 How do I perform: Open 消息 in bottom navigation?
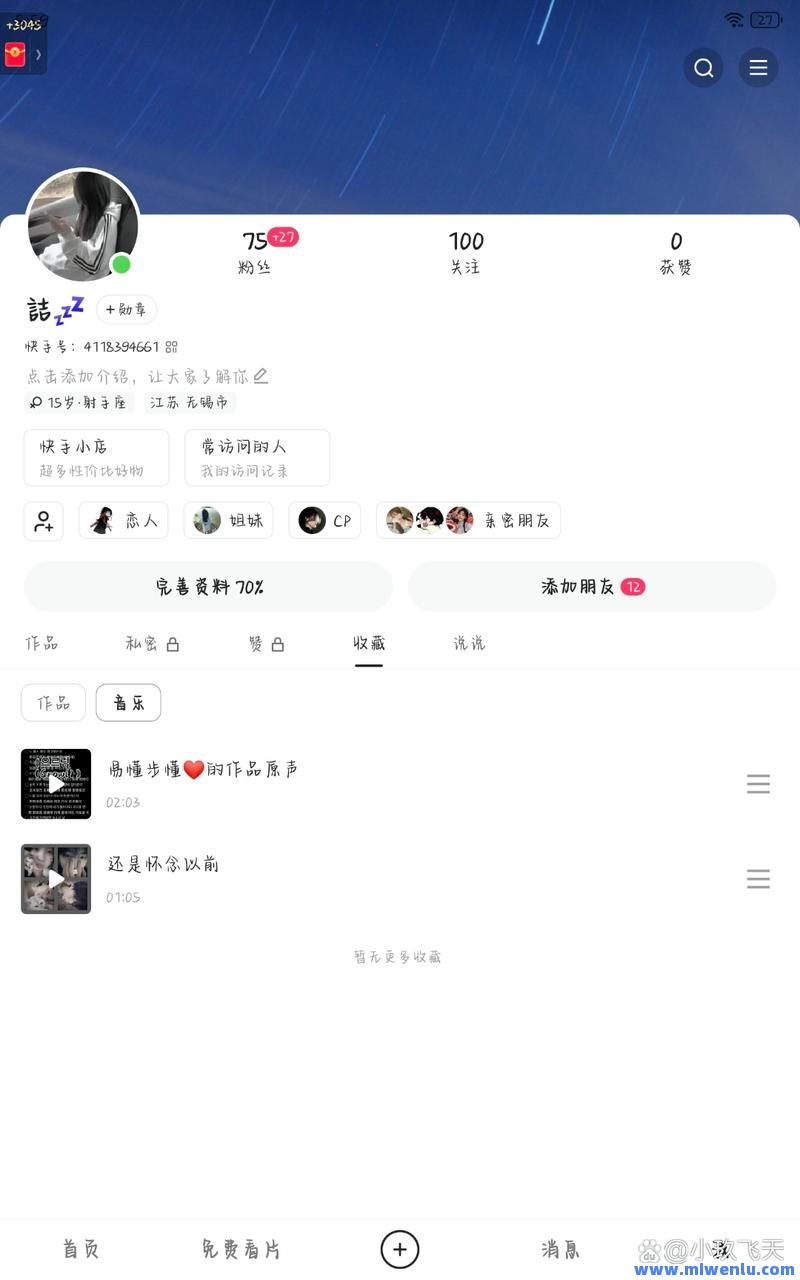(560, 1249)
